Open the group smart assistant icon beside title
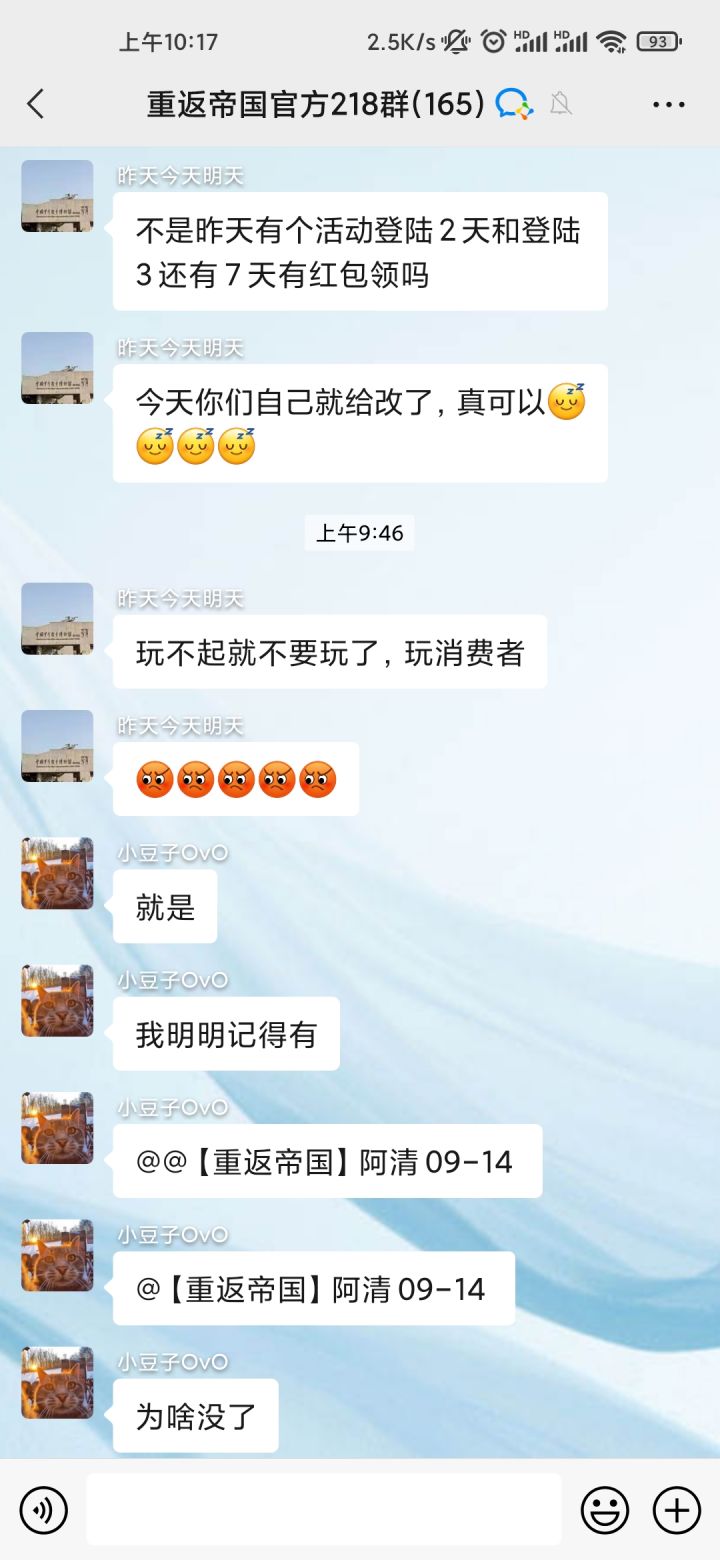This screenshot has height=1560, width=720. (x=514, y=103)
